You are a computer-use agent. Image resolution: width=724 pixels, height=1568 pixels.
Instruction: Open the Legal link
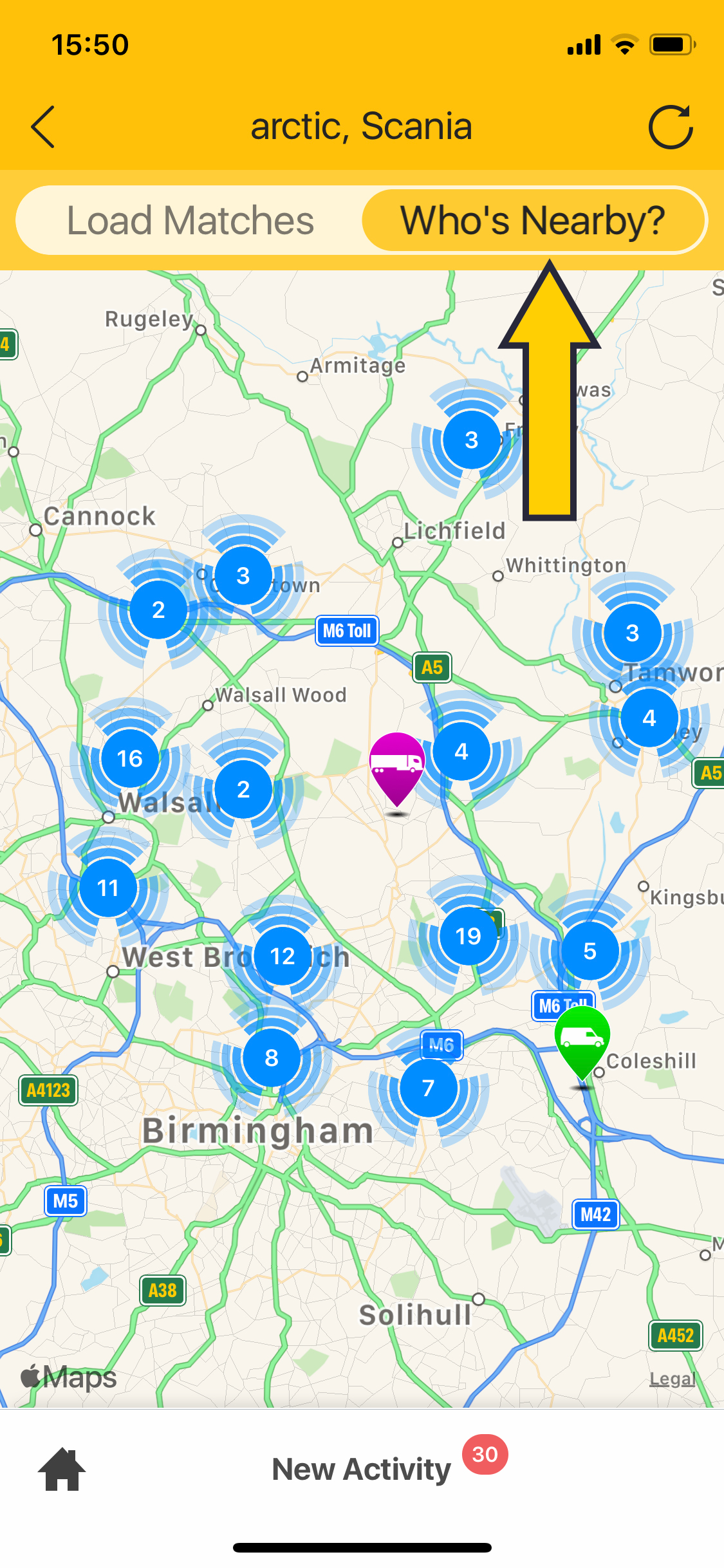(671, 1378)
